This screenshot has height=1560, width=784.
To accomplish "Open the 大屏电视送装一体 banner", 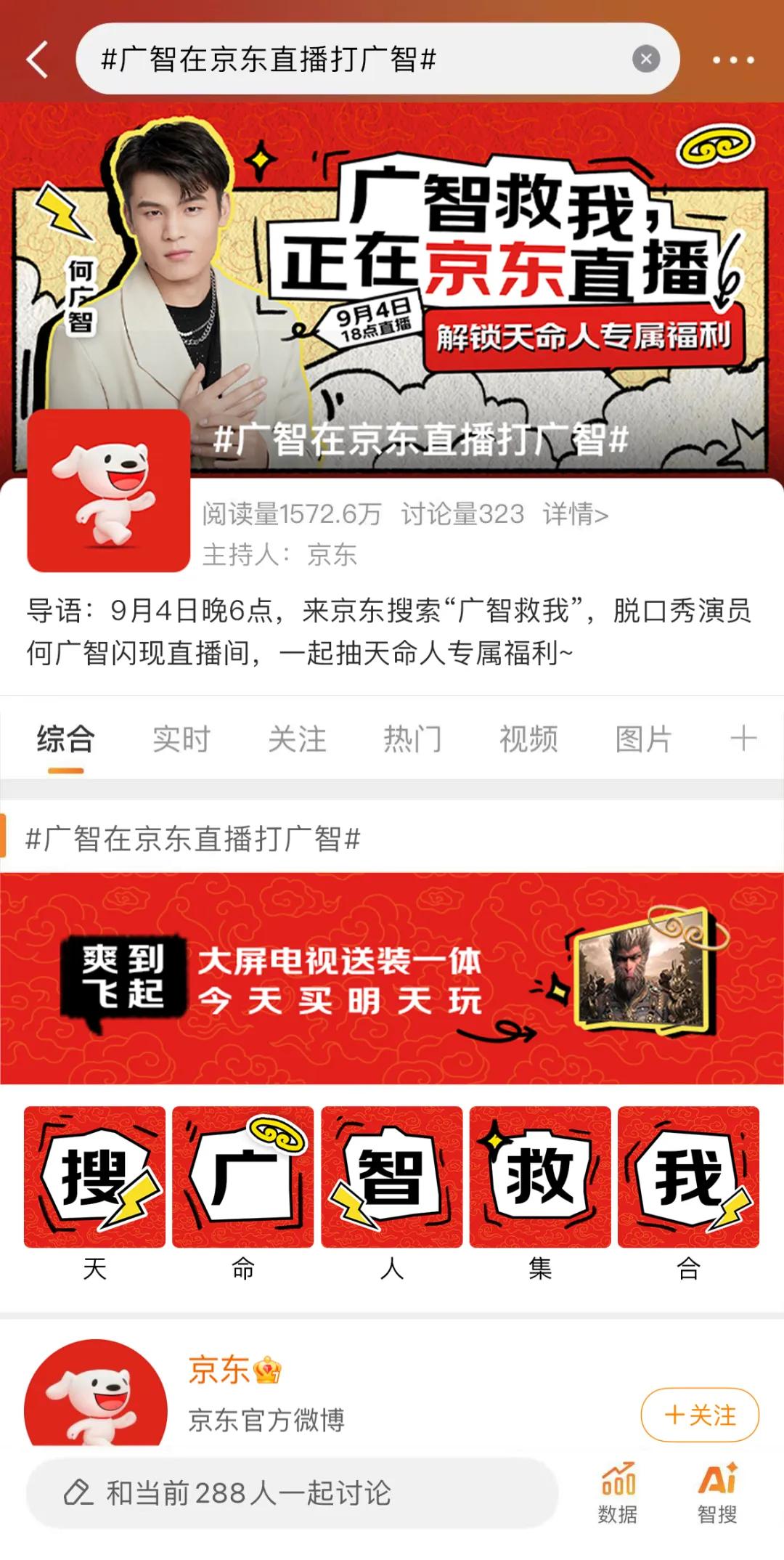I will pyautogui.click(x=392, y=979).
